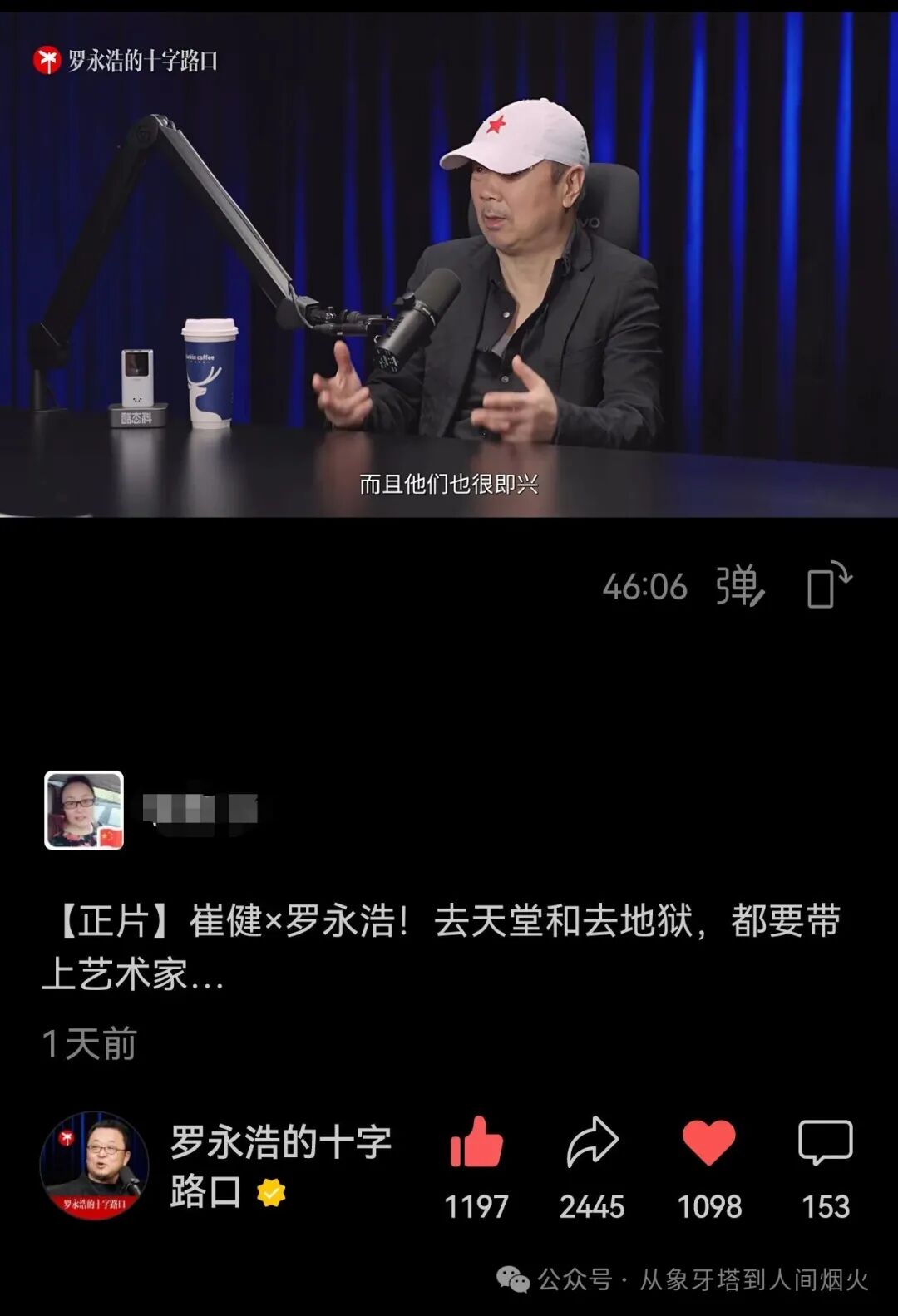
Task: Open the comments section
Action: 825,1143
